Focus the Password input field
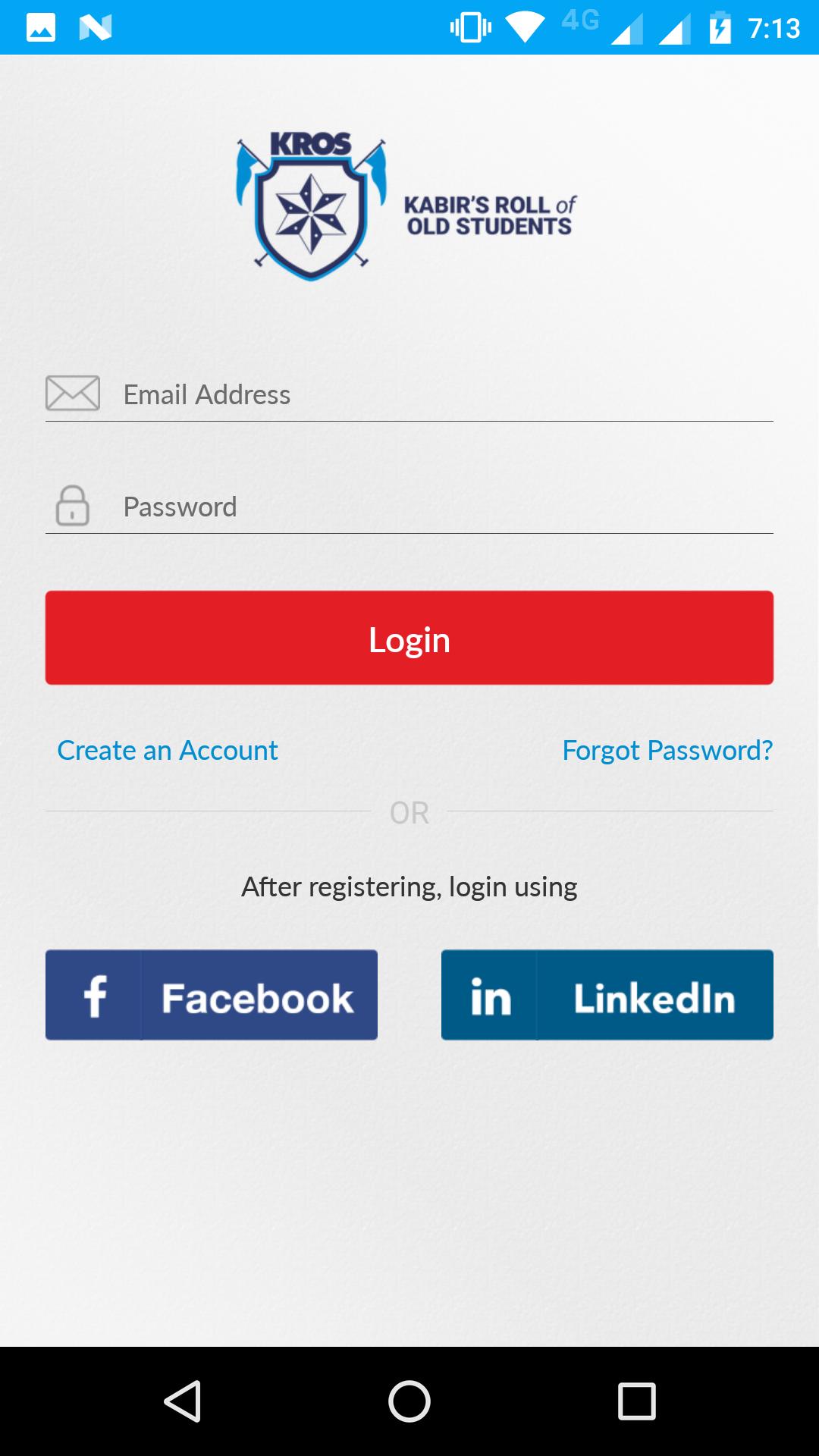The height and width of the screenshot is (1456, 819). click(446, 507)
